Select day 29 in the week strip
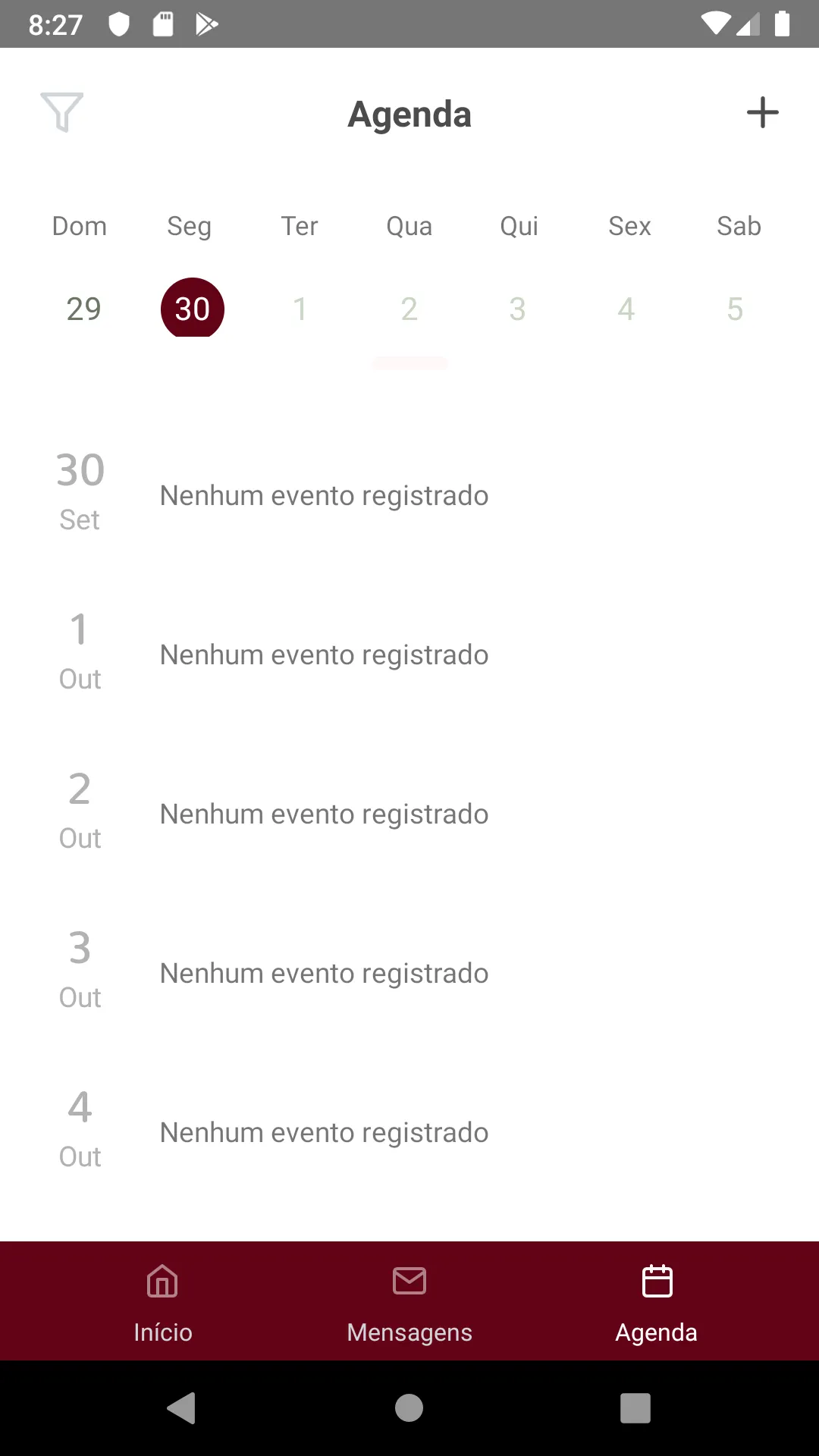 (83, 309)
